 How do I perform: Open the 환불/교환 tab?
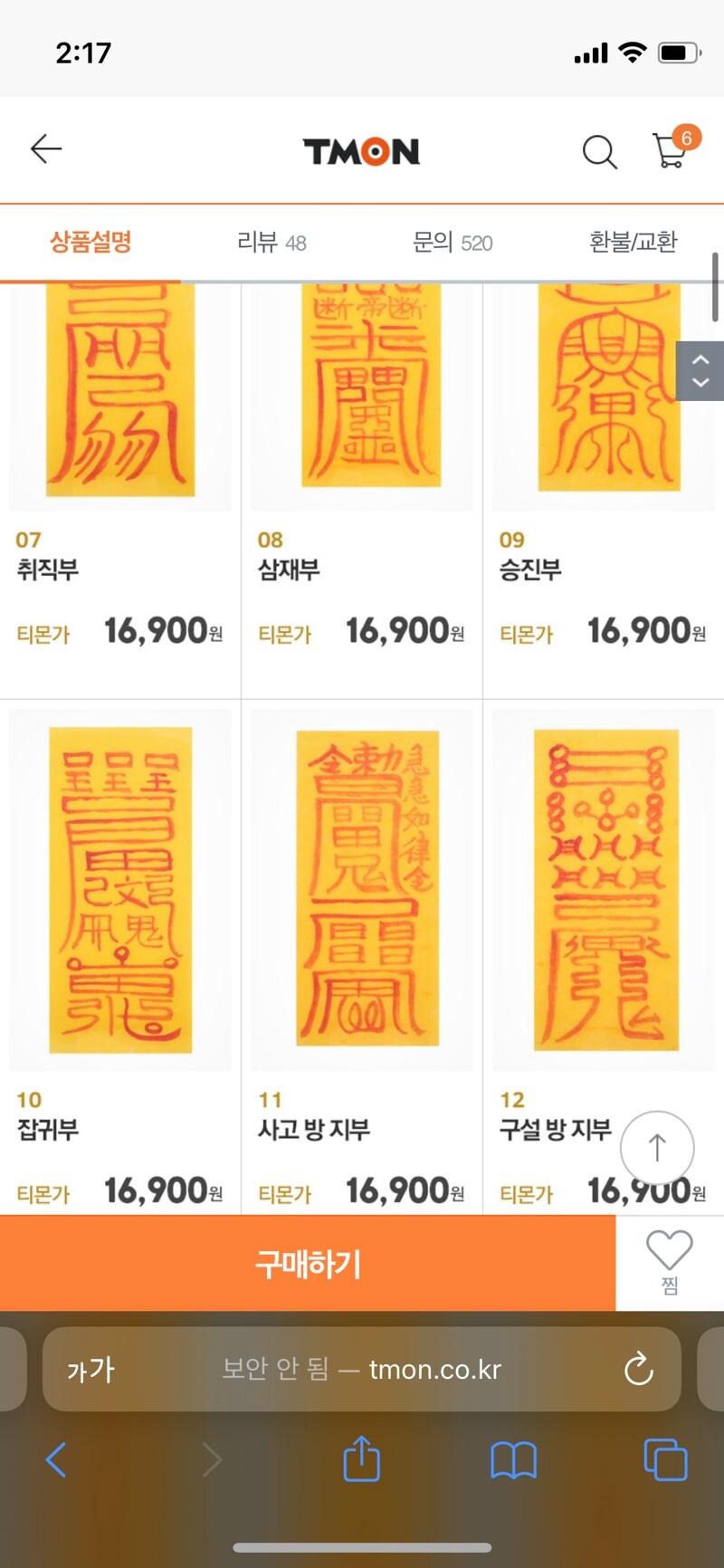coord(633,243)
